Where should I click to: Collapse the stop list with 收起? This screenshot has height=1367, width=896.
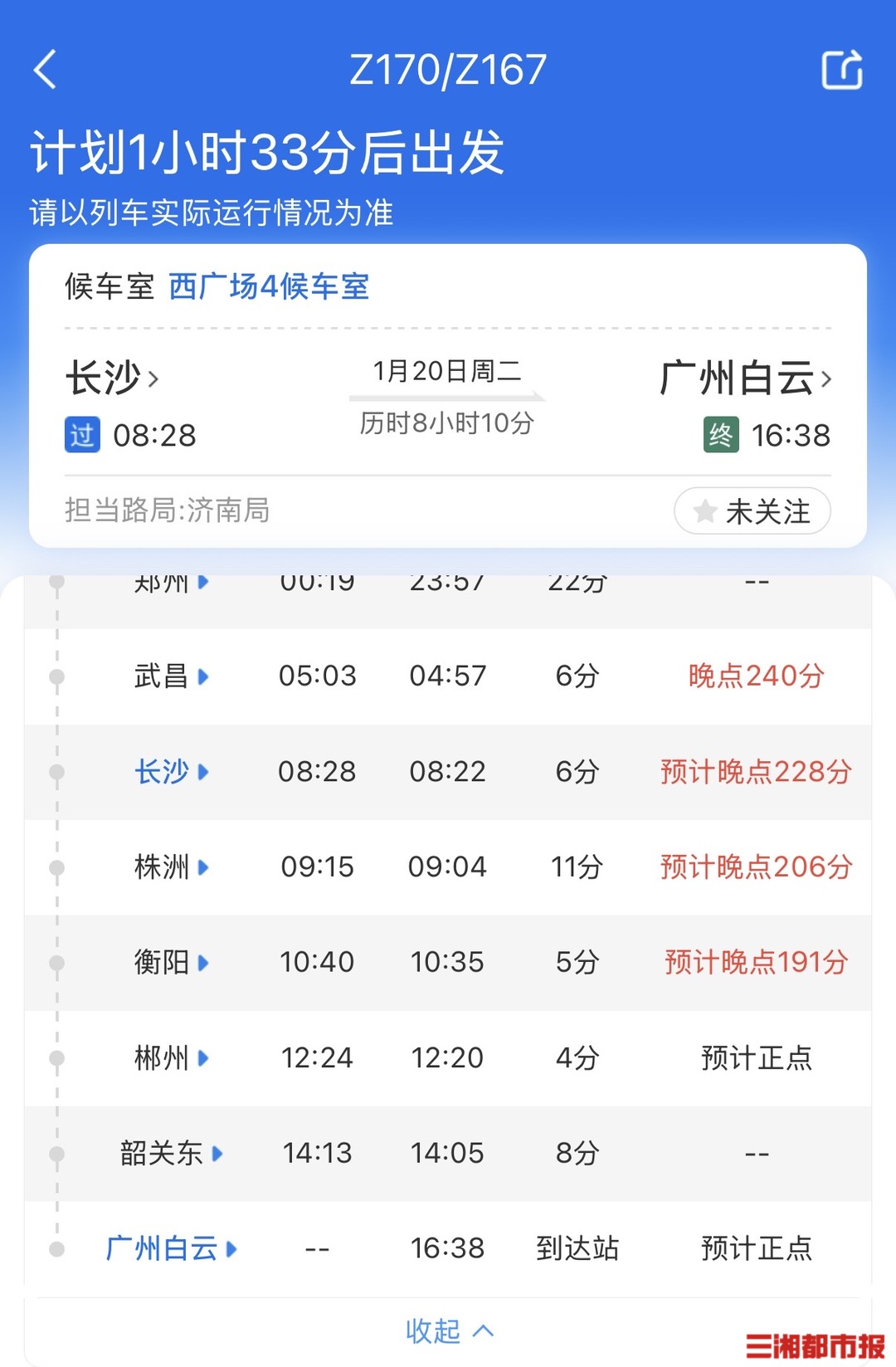(x=449, y=1331)
